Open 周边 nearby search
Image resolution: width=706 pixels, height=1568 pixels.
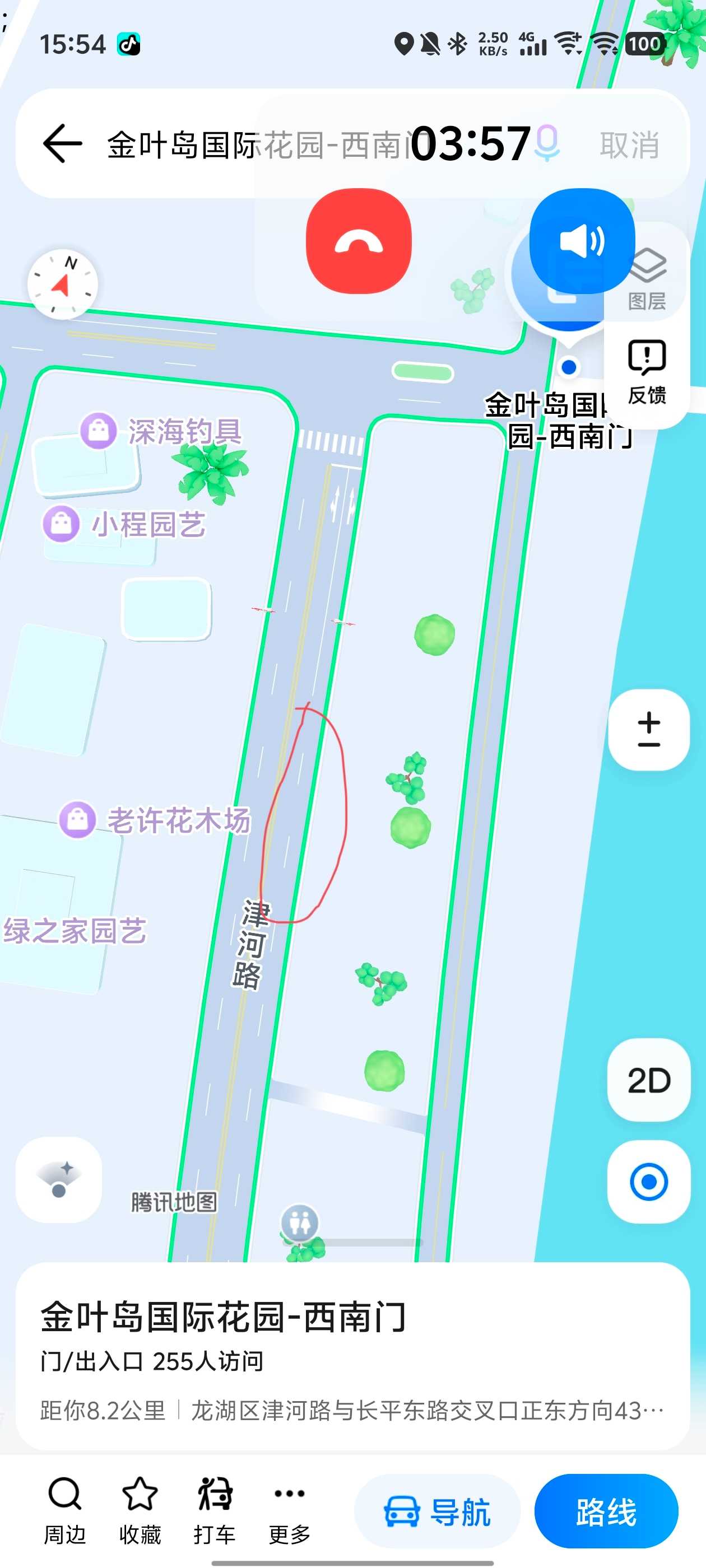pyautogui.click(x=64, y=1510)
